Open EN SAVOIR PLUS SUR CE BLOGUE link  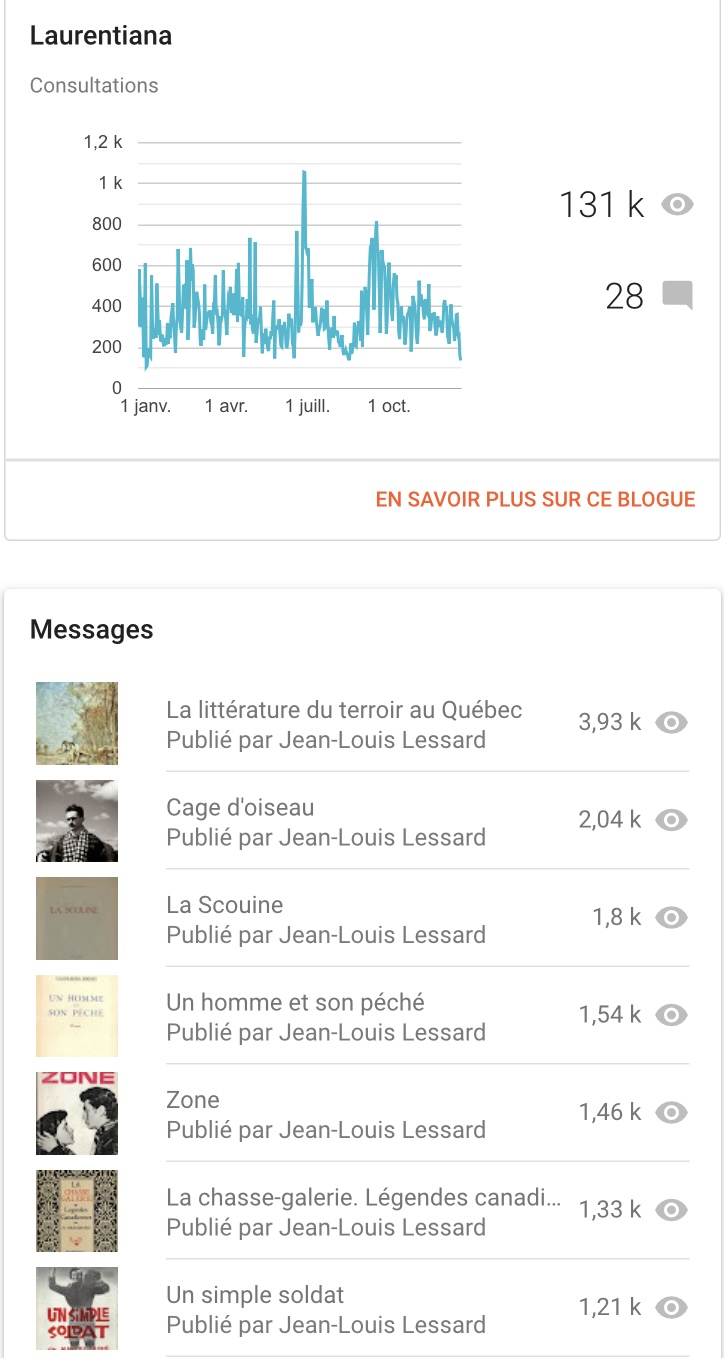(x=535, y=499)
